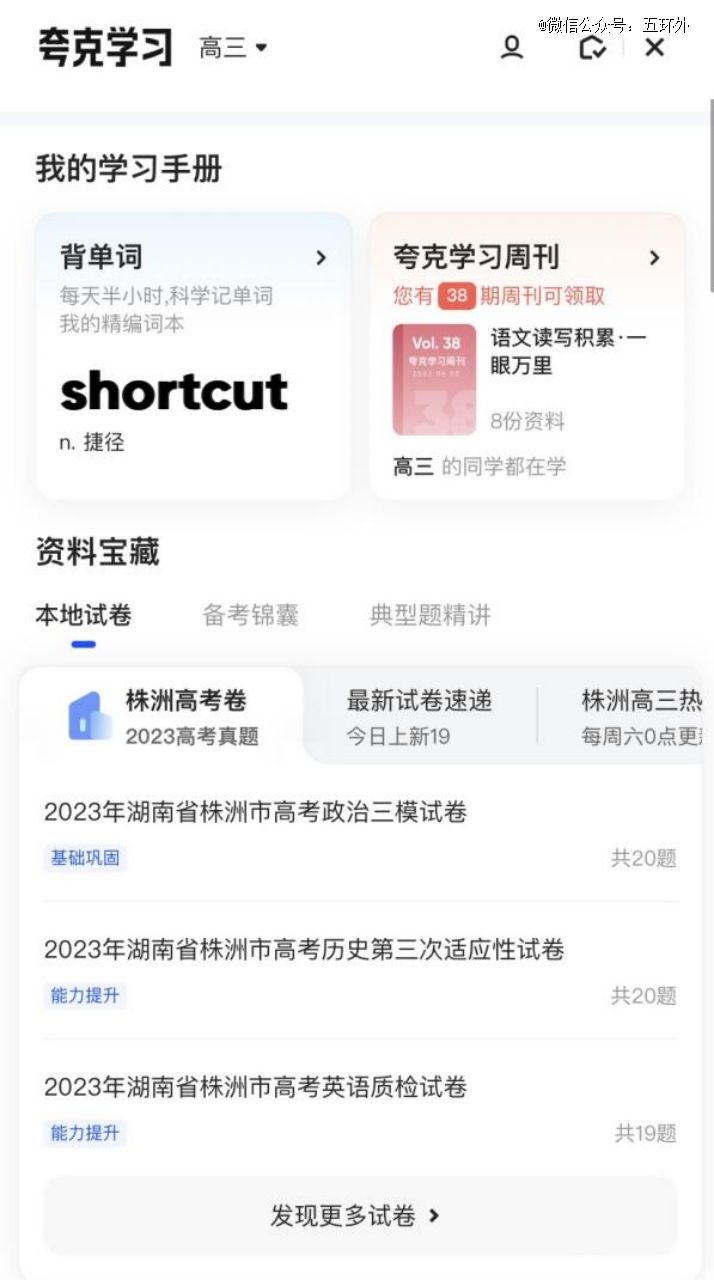Open 高考历史第三次适应性试卷
The height and width of the screenshot is (1280, 714).
[360, 970]
